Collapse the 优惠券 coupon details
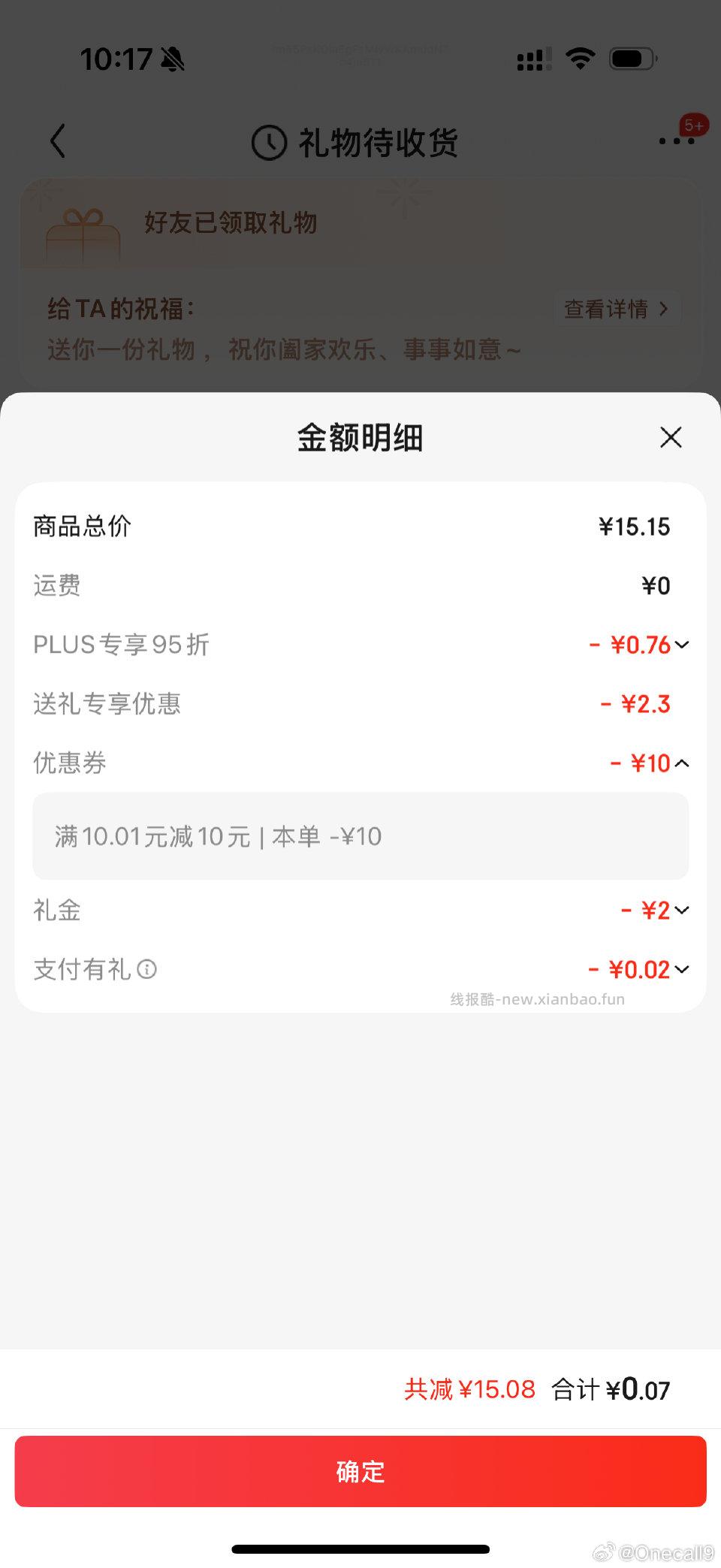Viewport: 721px width, 1568px height. click(x=682, y=763)
